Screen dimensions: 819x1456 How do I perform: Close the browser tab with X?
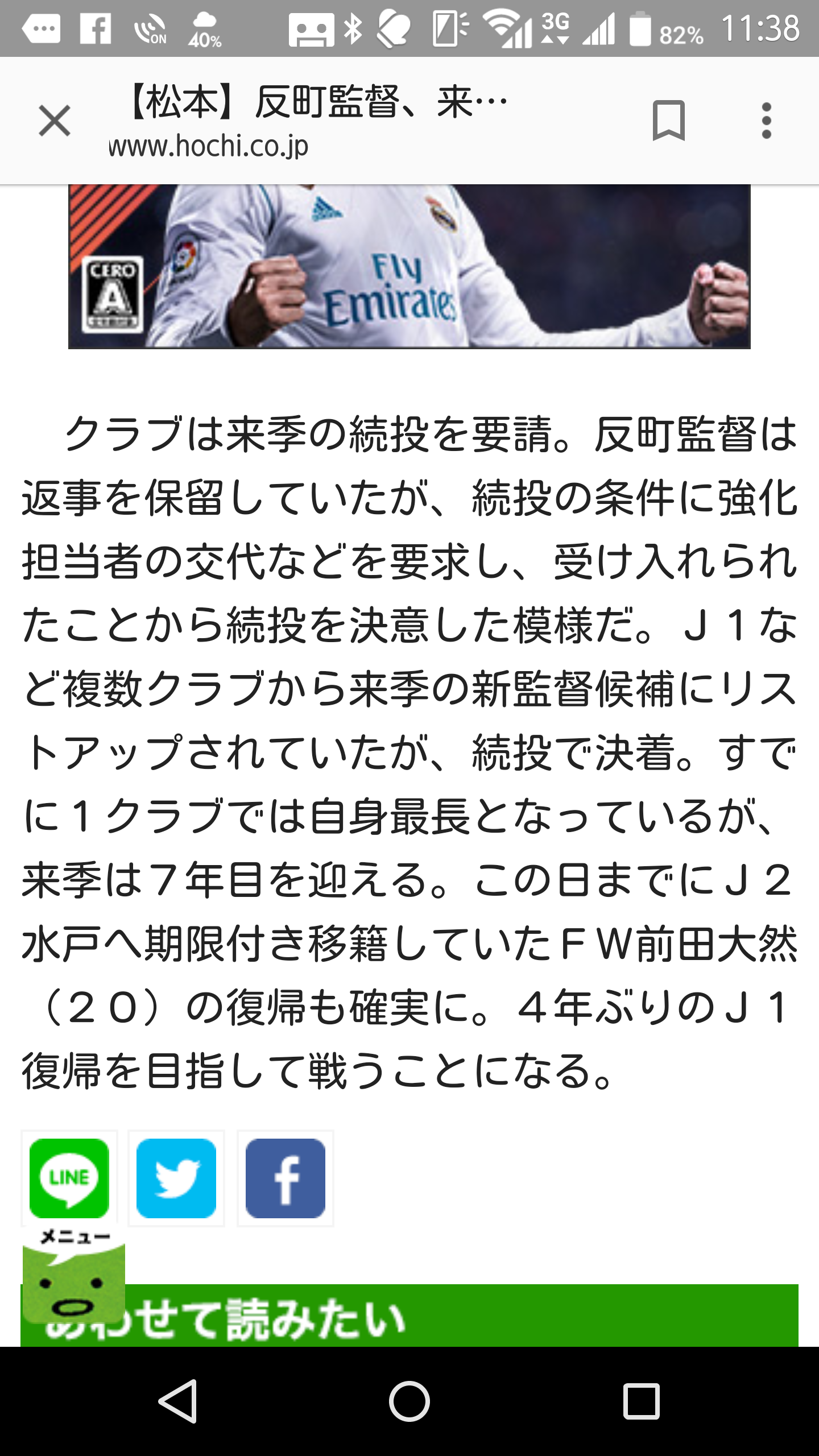click(x=55, y=121)
